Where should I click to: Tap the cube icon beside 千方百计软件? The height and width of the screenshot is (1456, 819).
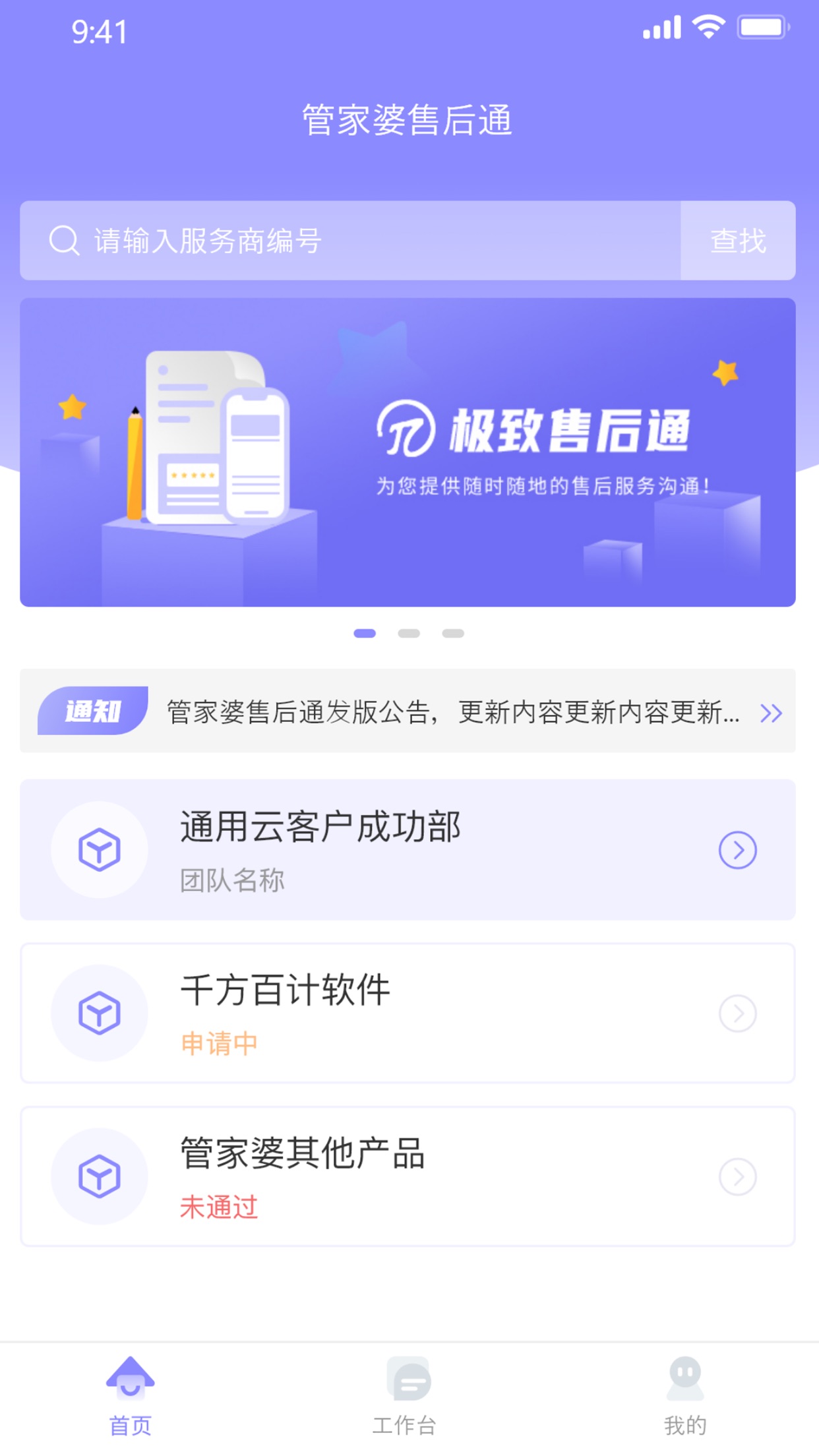(x=100, y=1014)
